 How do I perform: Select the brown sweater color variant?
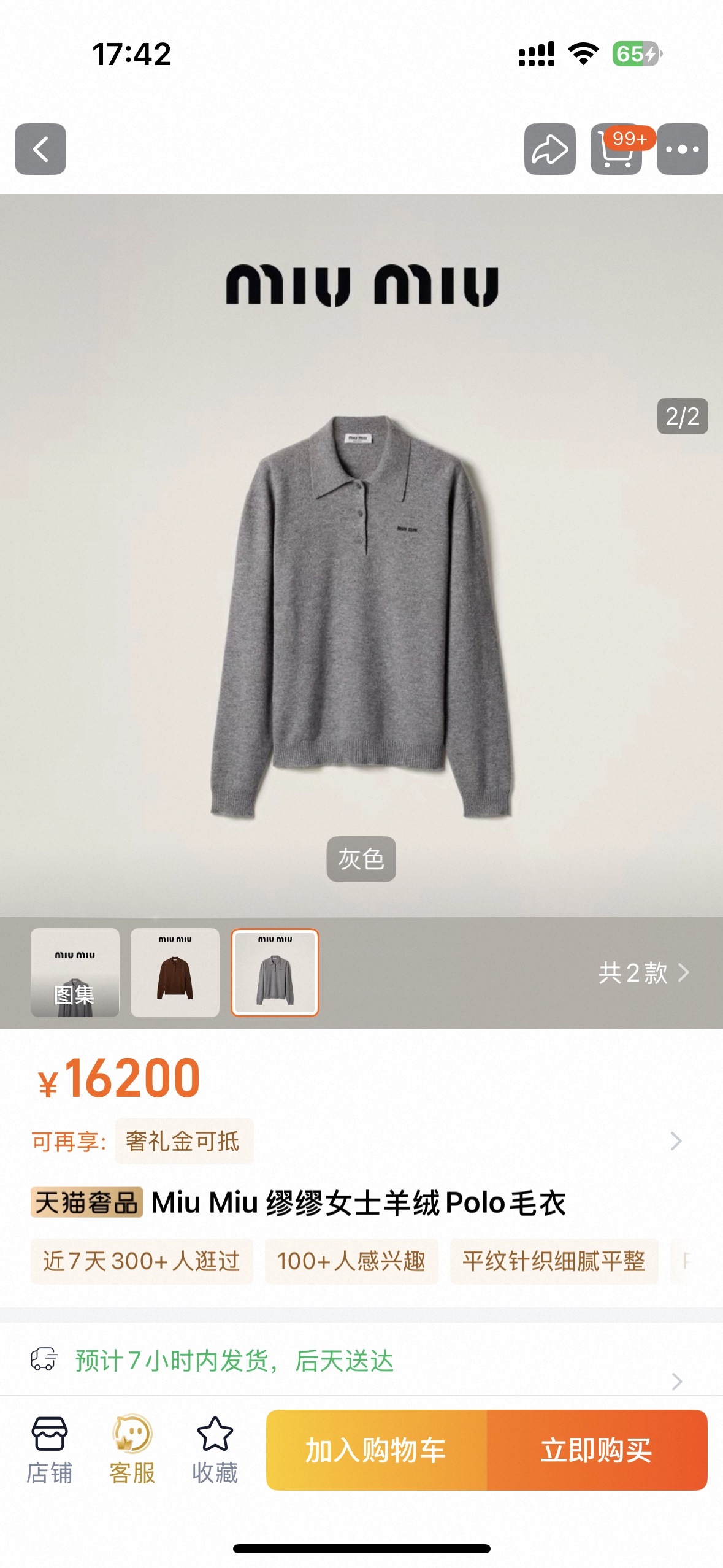[x=175, y=973]
